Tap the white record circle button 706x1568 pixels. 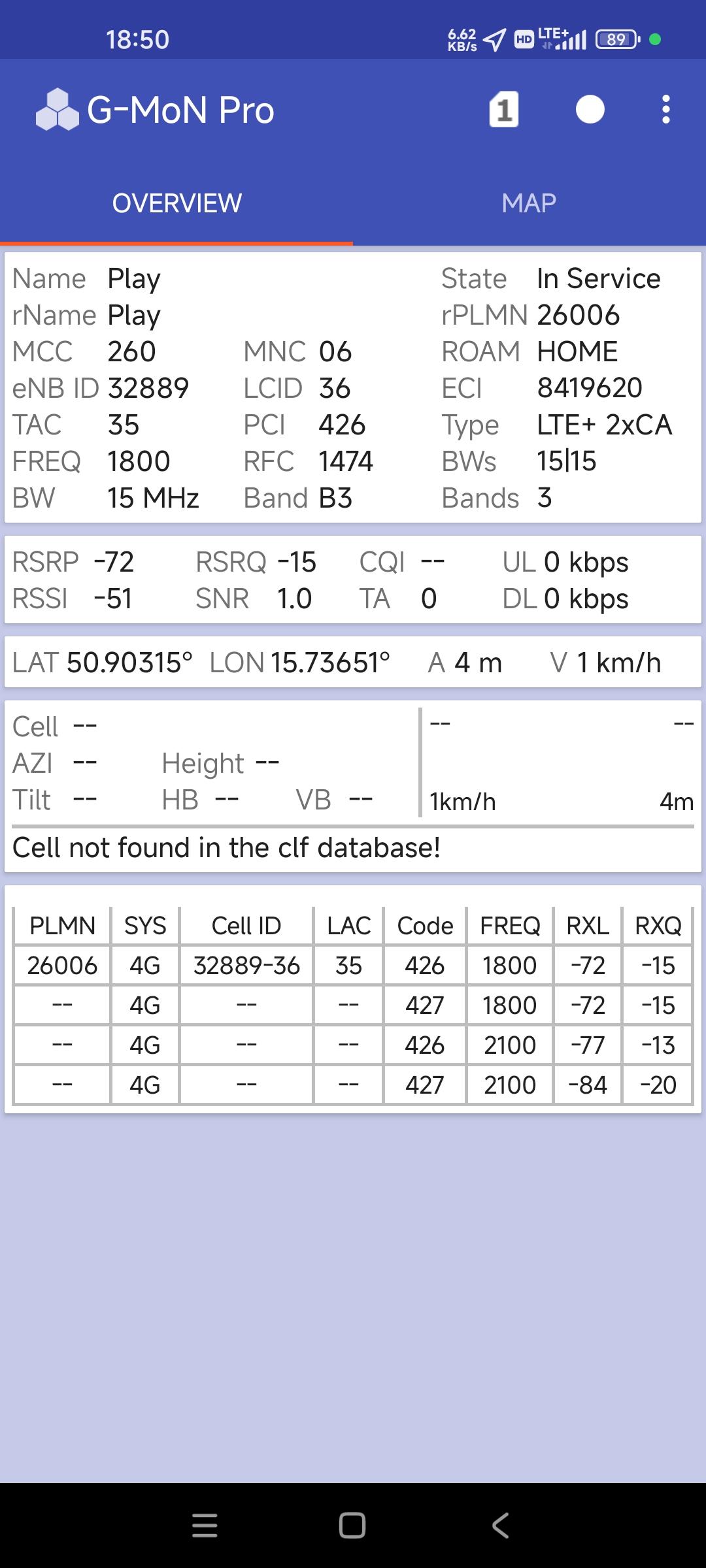tap(590, 109)
